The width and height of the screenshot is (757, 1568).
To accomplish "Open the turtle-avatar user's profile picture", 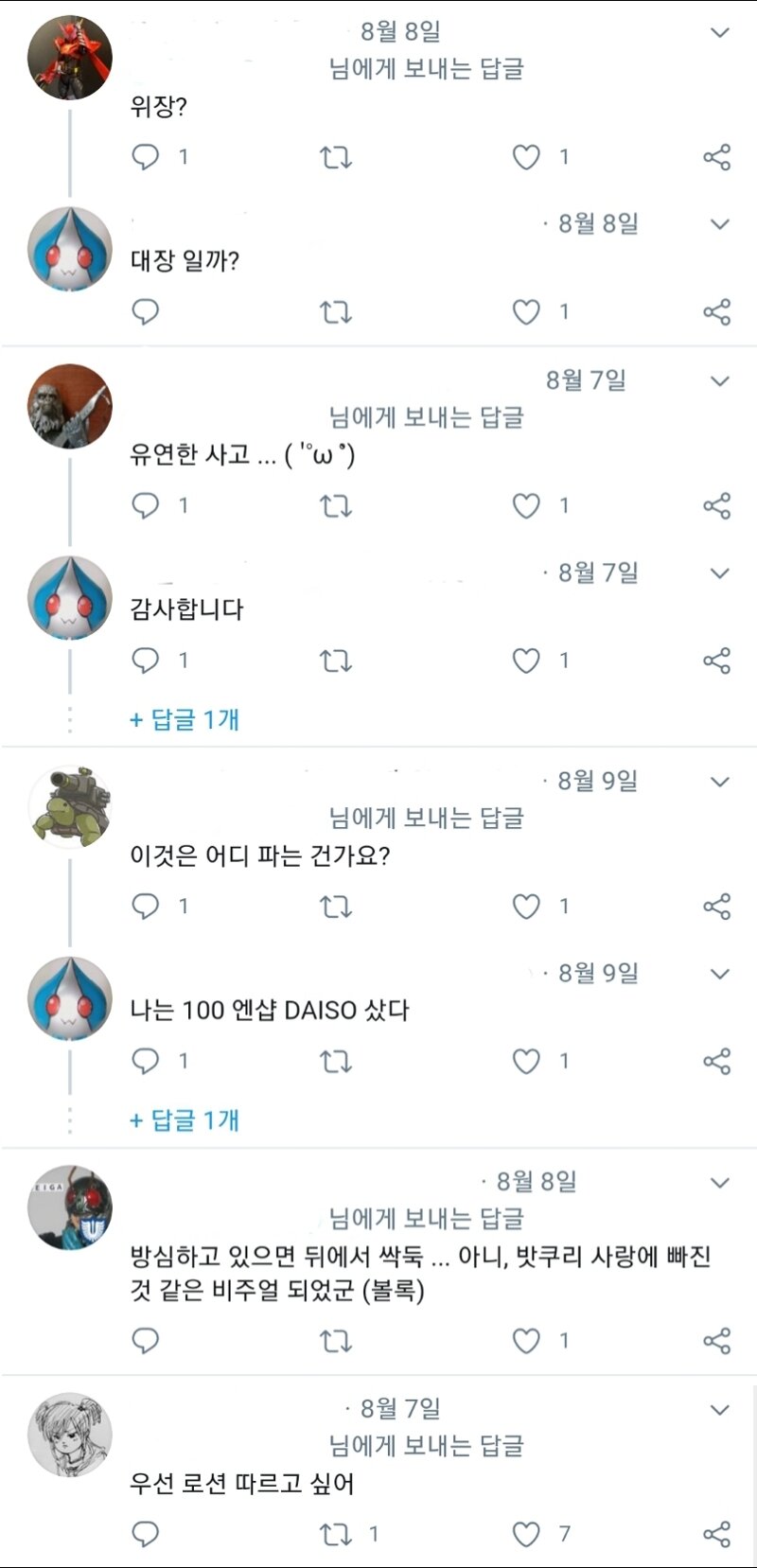I will (x=70, y=806).
